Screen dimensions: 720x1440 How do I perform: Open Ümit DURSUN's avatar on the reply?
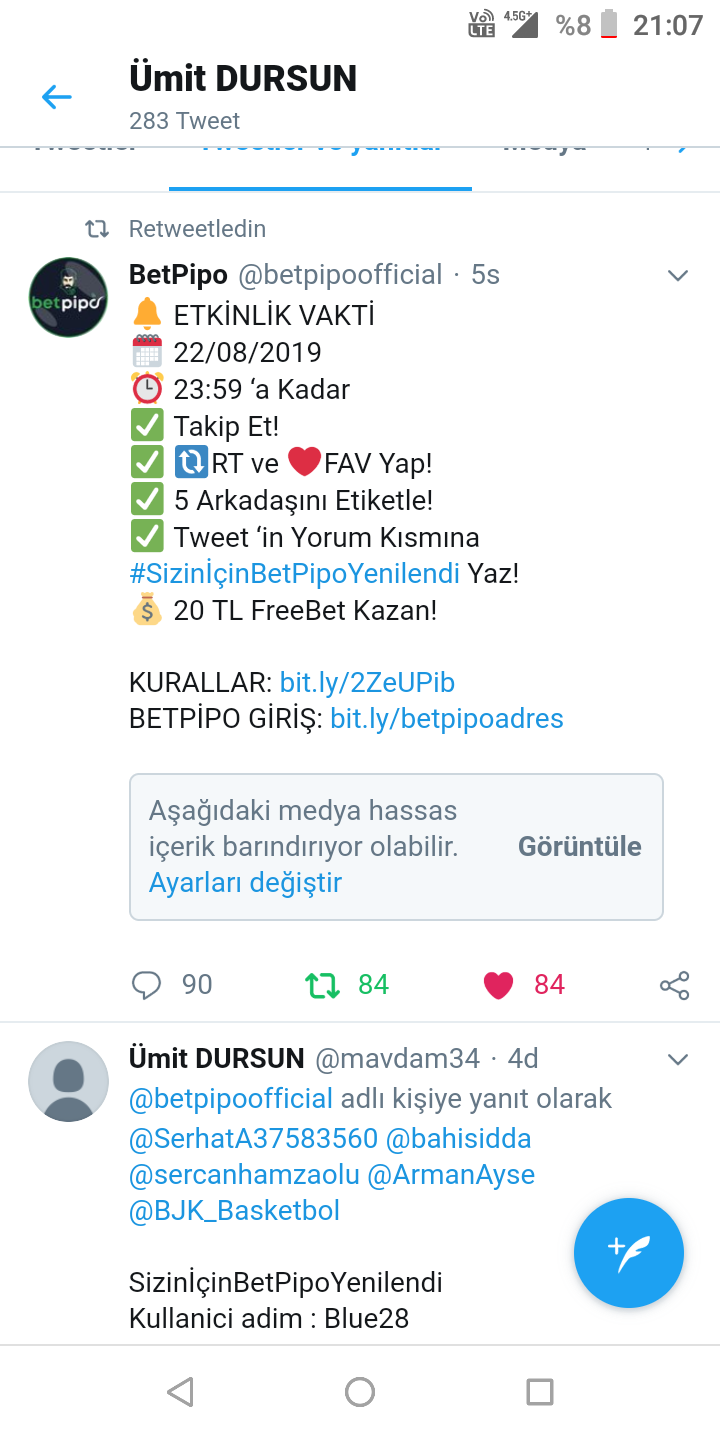tap(68, 1081)
